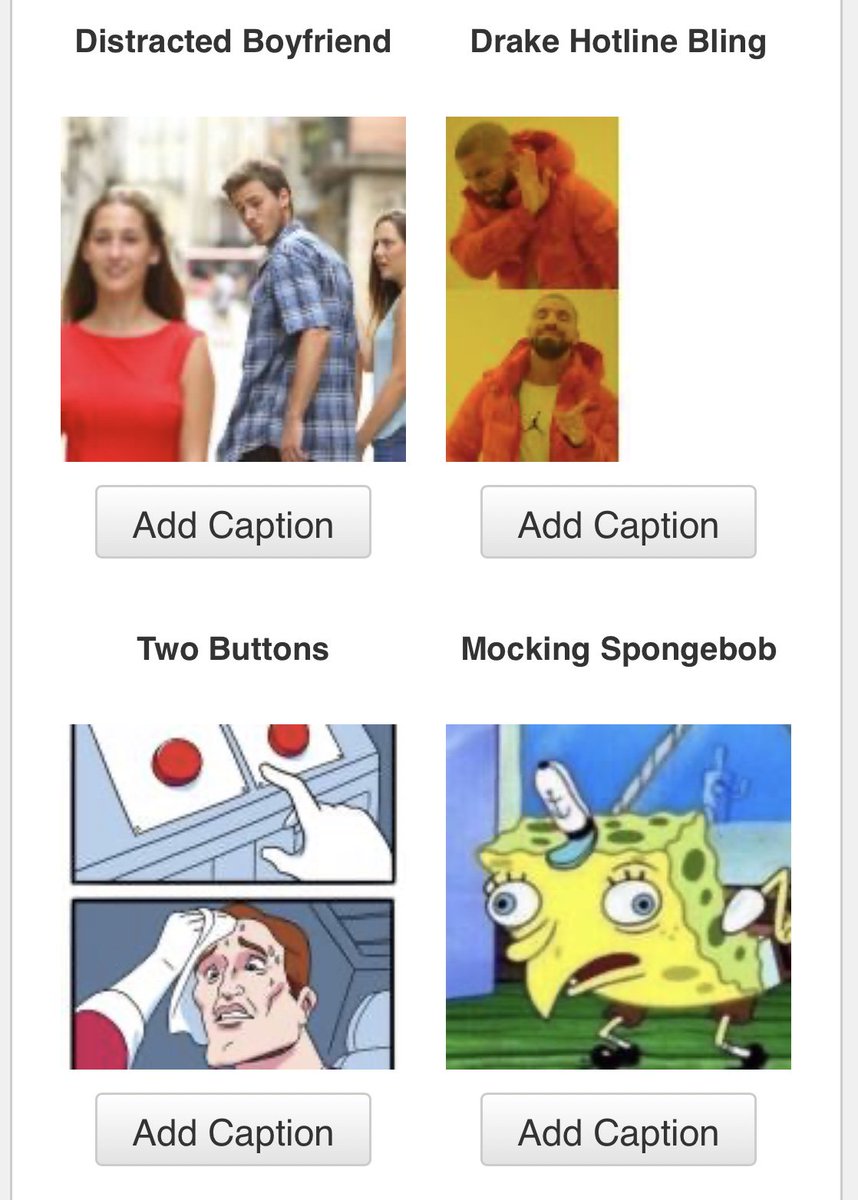The image size is (858, 1200).
Task: Select the Drake Hotline Bling template image
Action: pyautogui.click(x=532, y=289)
